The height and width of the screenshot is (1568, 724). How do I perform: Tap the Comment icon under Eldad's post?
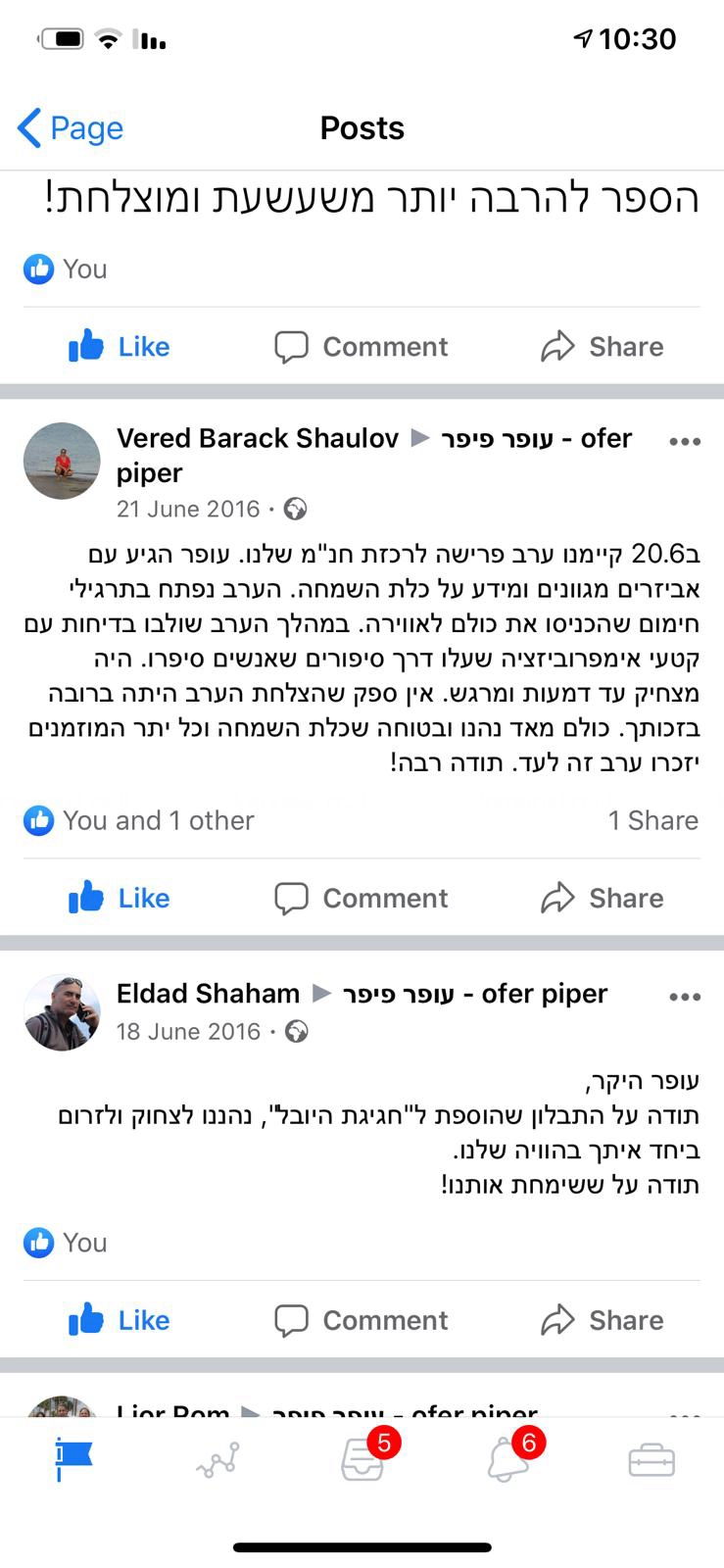point(361,1320)
